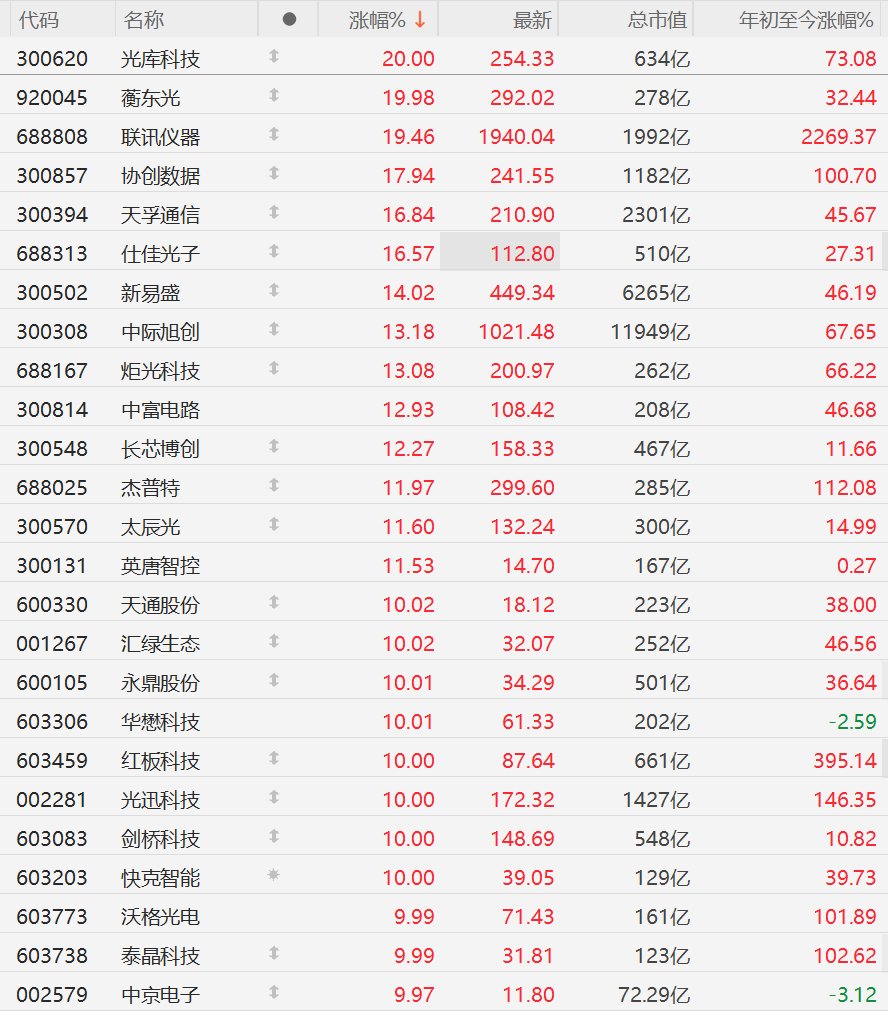This screenshot has width=888, height=1011.
Task: Open the 永鼎股份 stock row
Action: click(444, 682)
